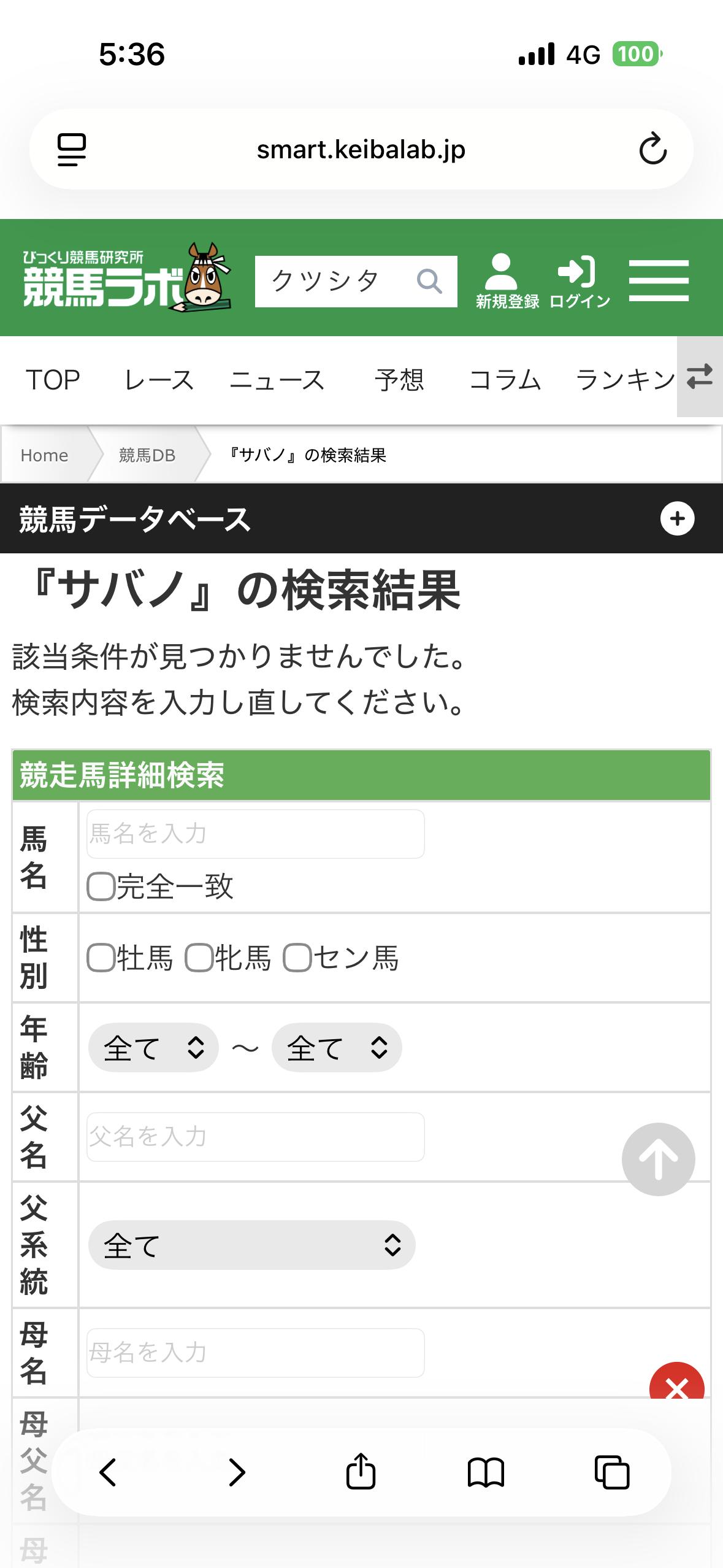Check the 完全一致 checkbox
The width and height of the screenshot is (723, 1568).
pos(101,887)
